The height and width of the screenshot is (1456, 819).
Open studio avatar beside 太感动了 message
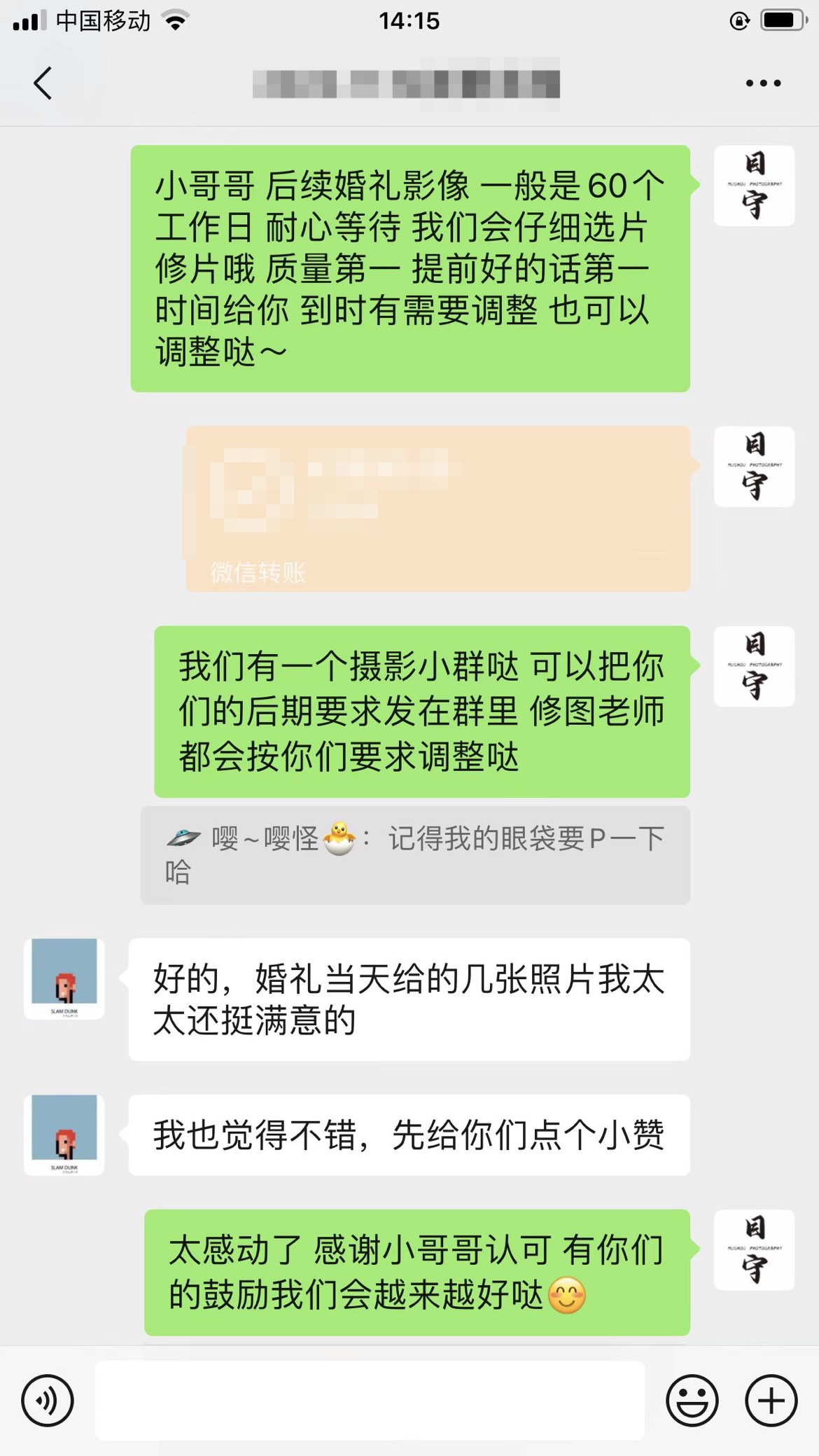(754, 1249)
